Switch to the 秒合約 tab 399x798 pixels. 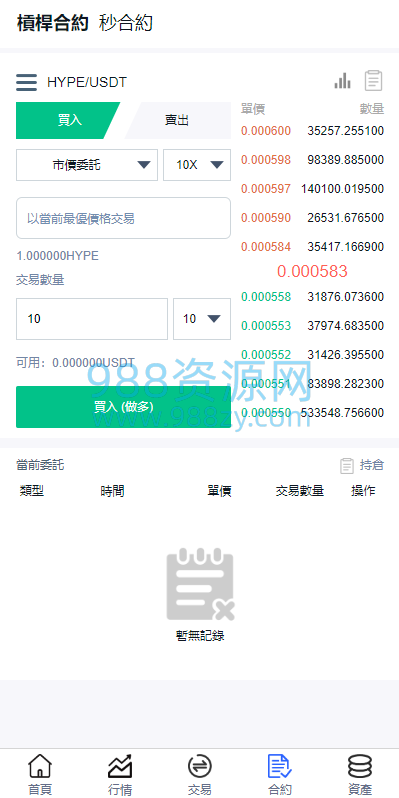pos(126,23)
